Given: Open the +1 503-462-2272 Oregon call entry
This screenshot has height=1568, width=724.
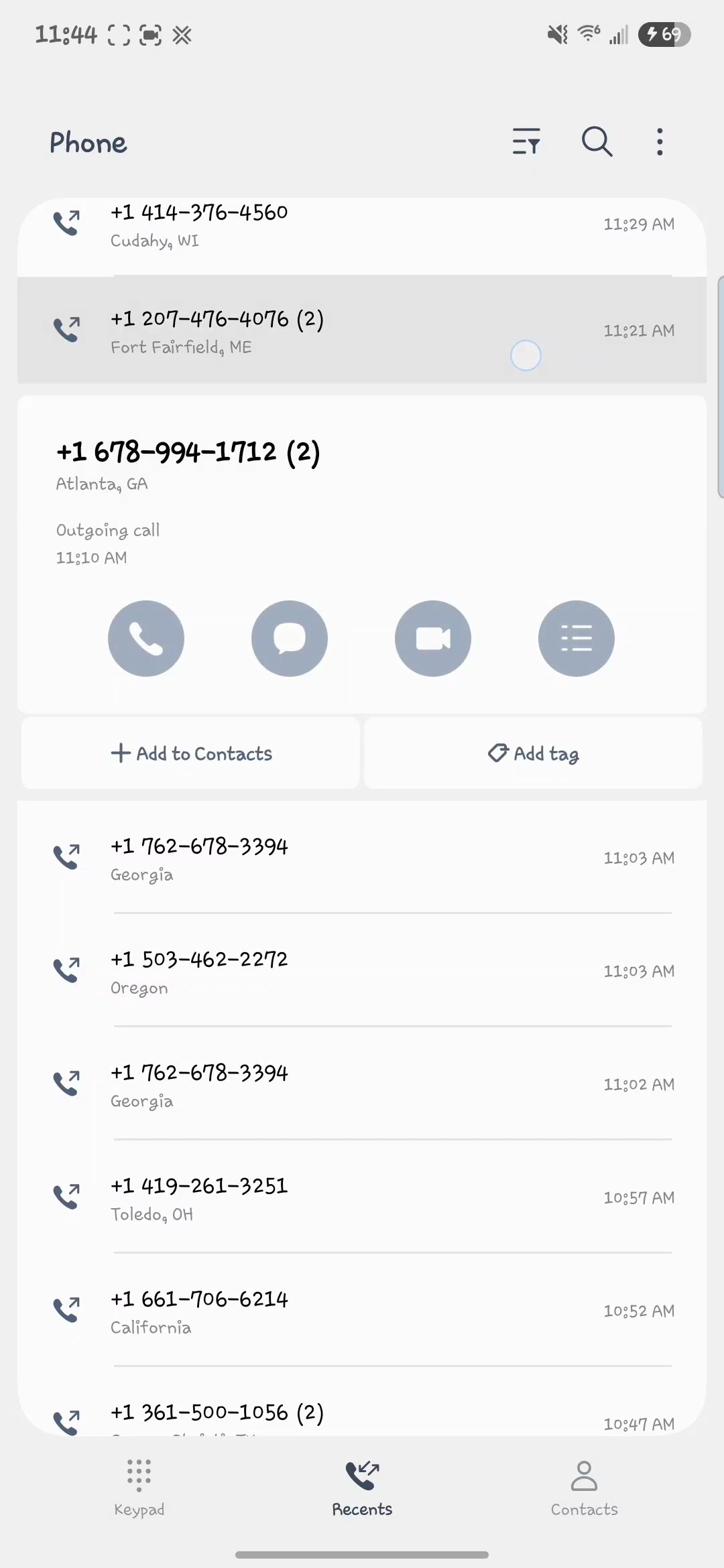Looking at the screenshot, I should tap(362, 972).
